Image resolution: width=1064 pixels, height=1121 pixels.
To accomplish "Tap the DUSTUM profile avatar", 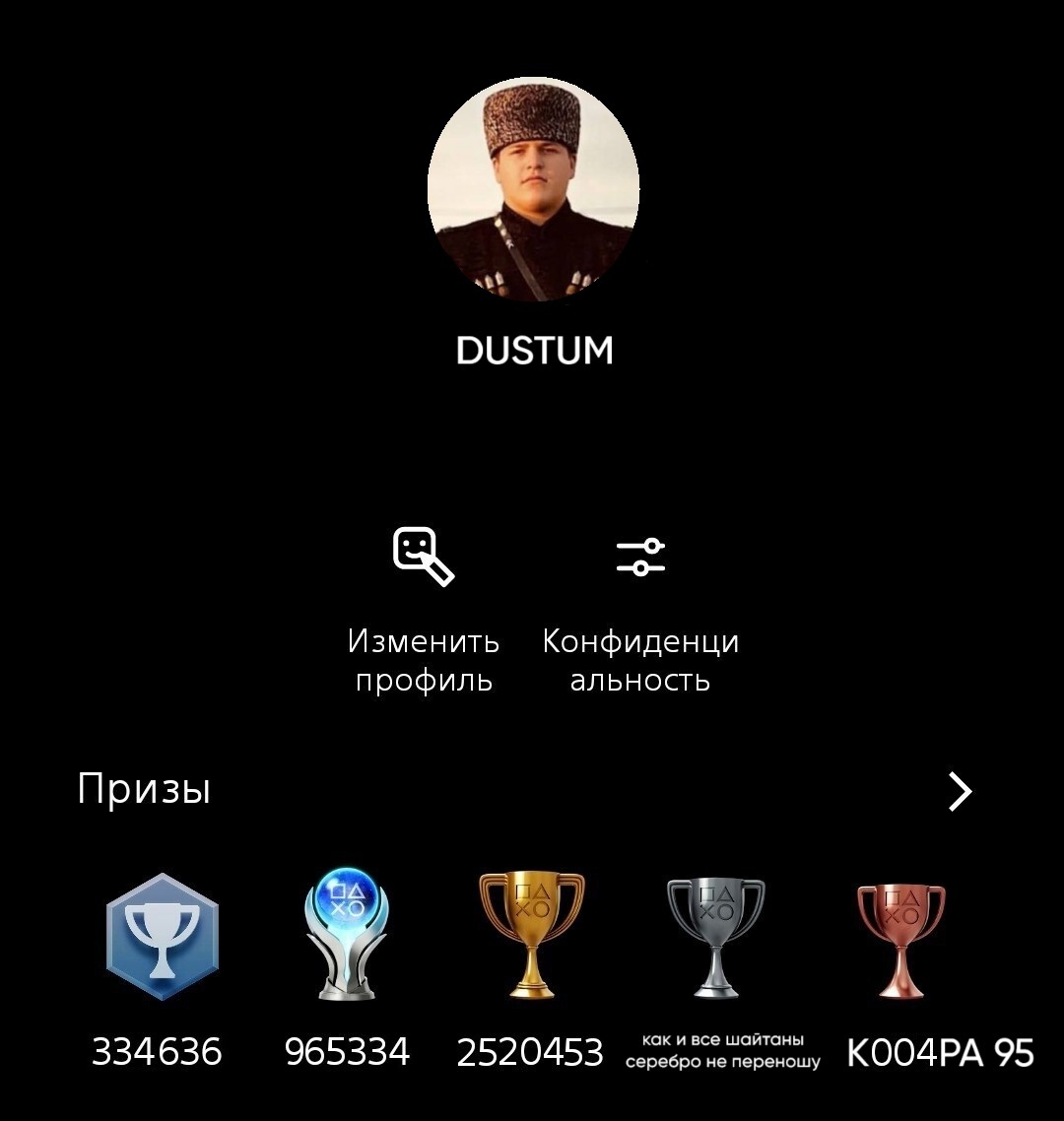I will click(533, 189).
